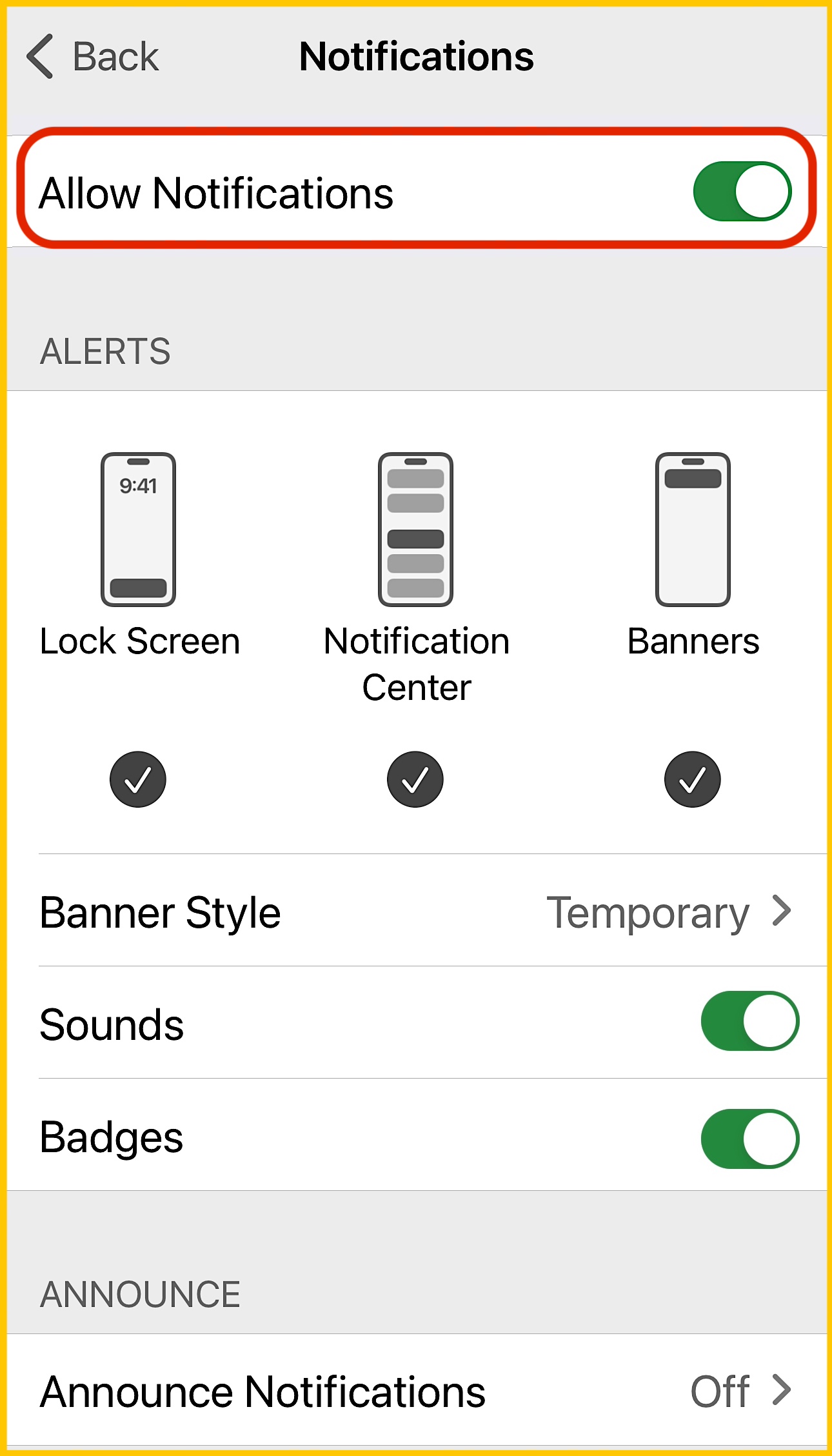Screen dimensions: 832x1456
Task: Uncheck the Notification Center alert option
Action: pos(415,779)
